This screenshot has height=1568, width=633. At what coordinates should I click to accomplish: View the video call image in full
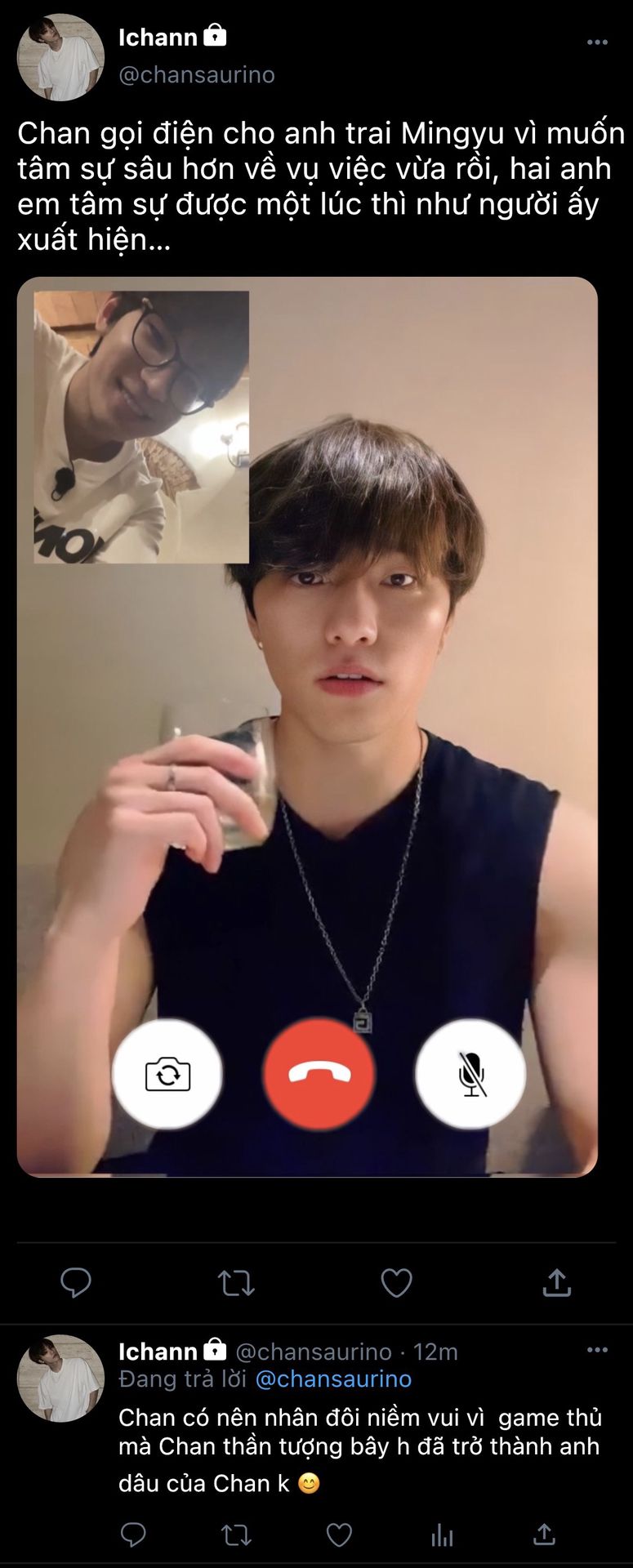pyautogui.click(x=307, y=727)
